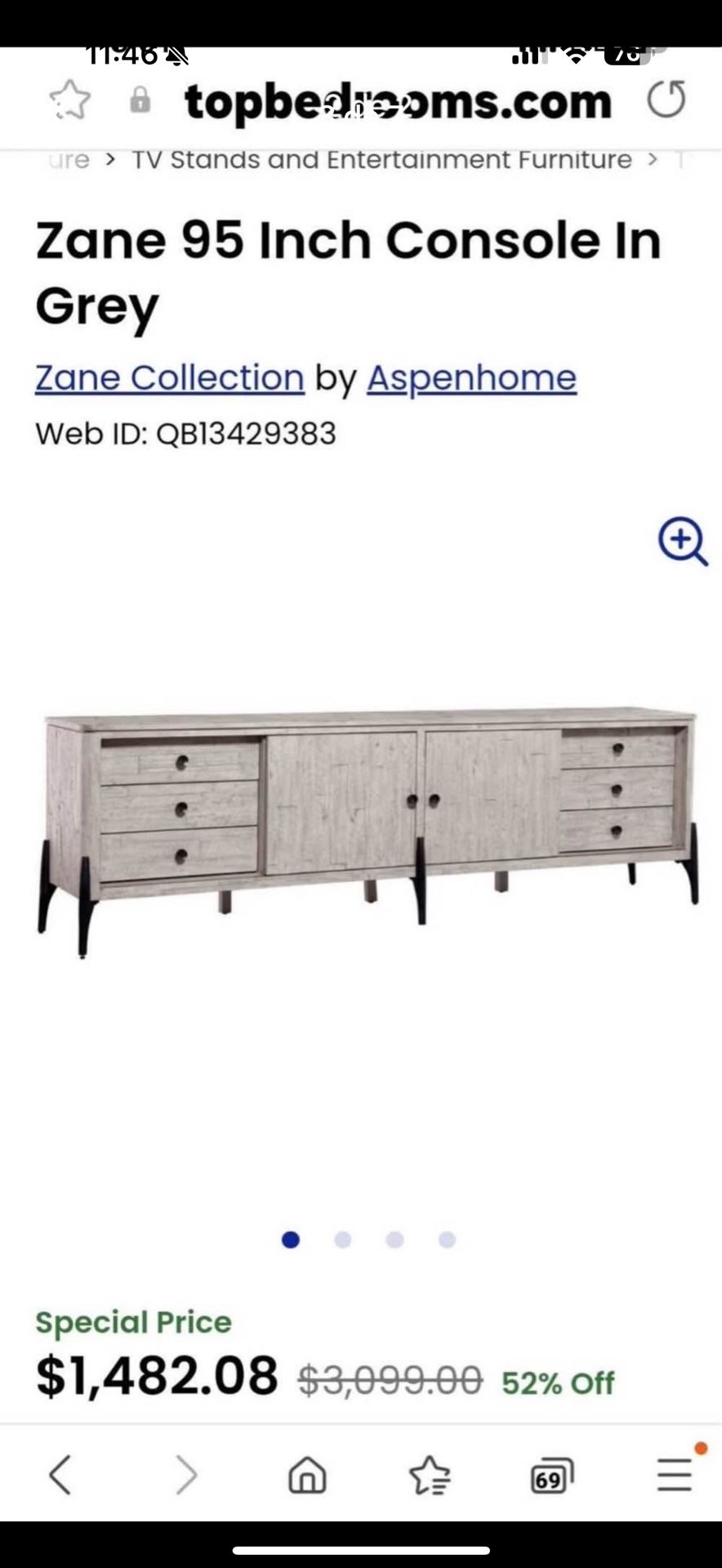This screenshot has width=722, height=1568.
Task: Open the Aspenhome brand link
Action: click(x=472, y=377)
